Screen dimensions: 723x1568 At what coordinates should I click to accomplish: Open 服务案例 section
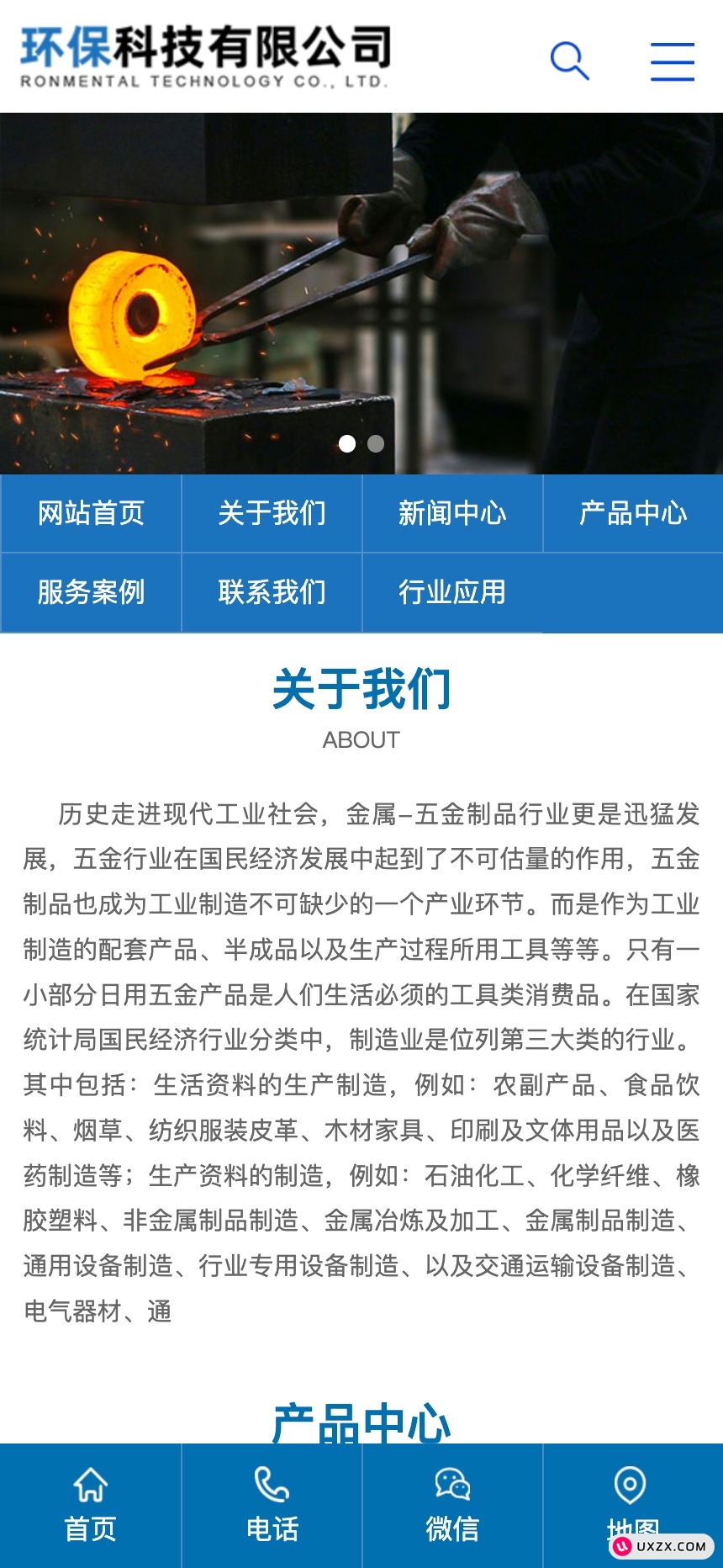coord(91,592)
